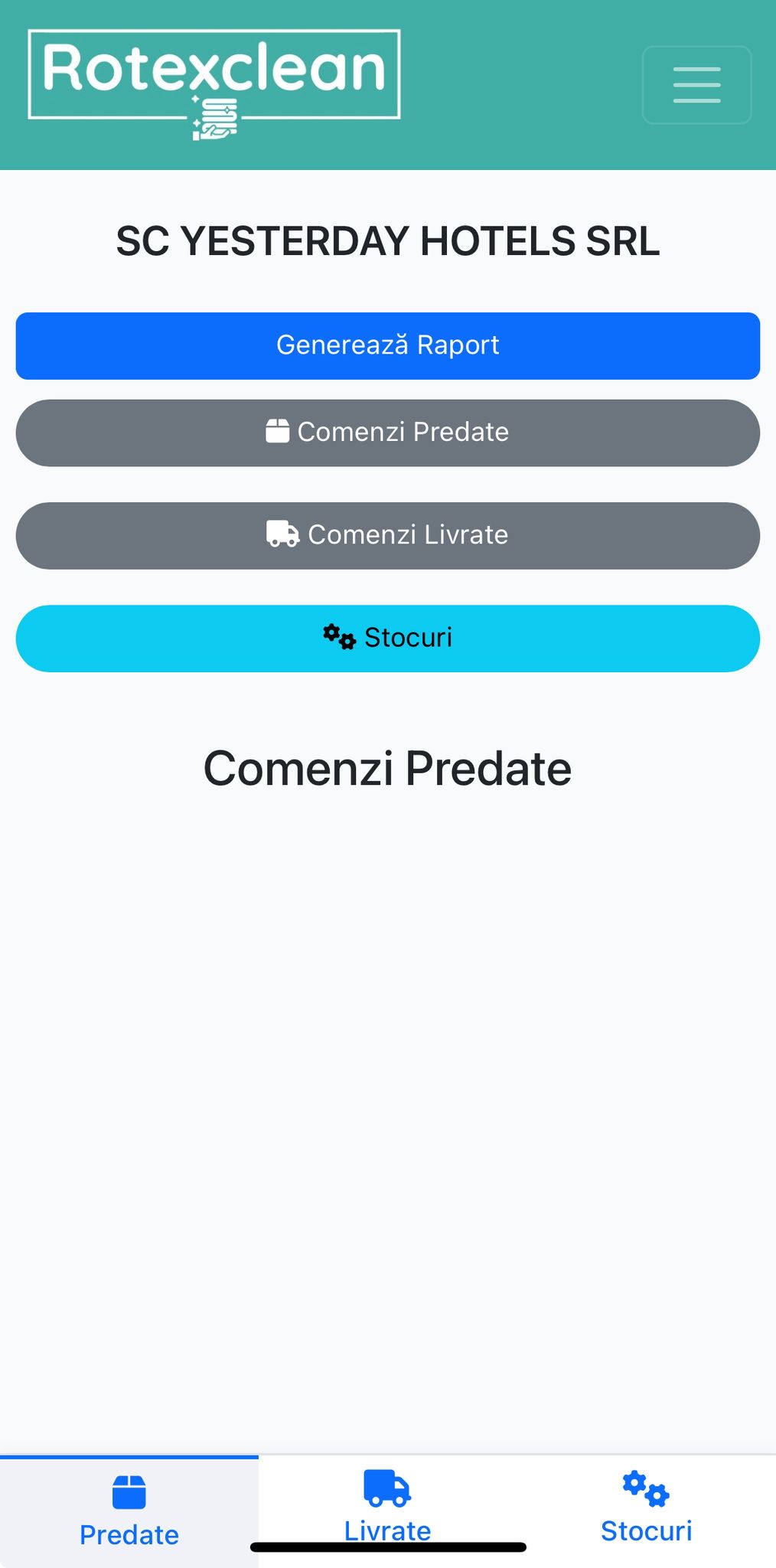
Task: Tap the Generează Raport button
Action: 388,346
